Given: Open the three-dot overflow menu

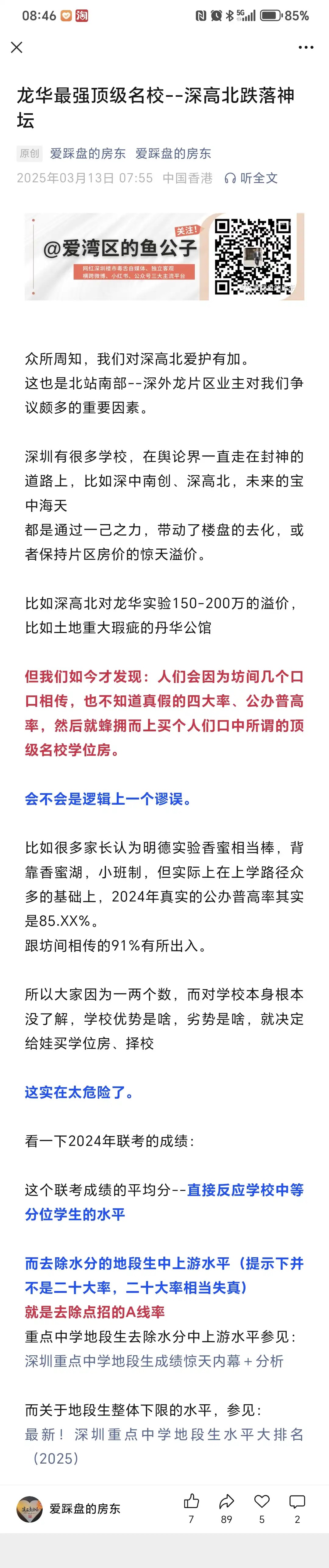Looking at the screenshot, I should coord(306,47).
